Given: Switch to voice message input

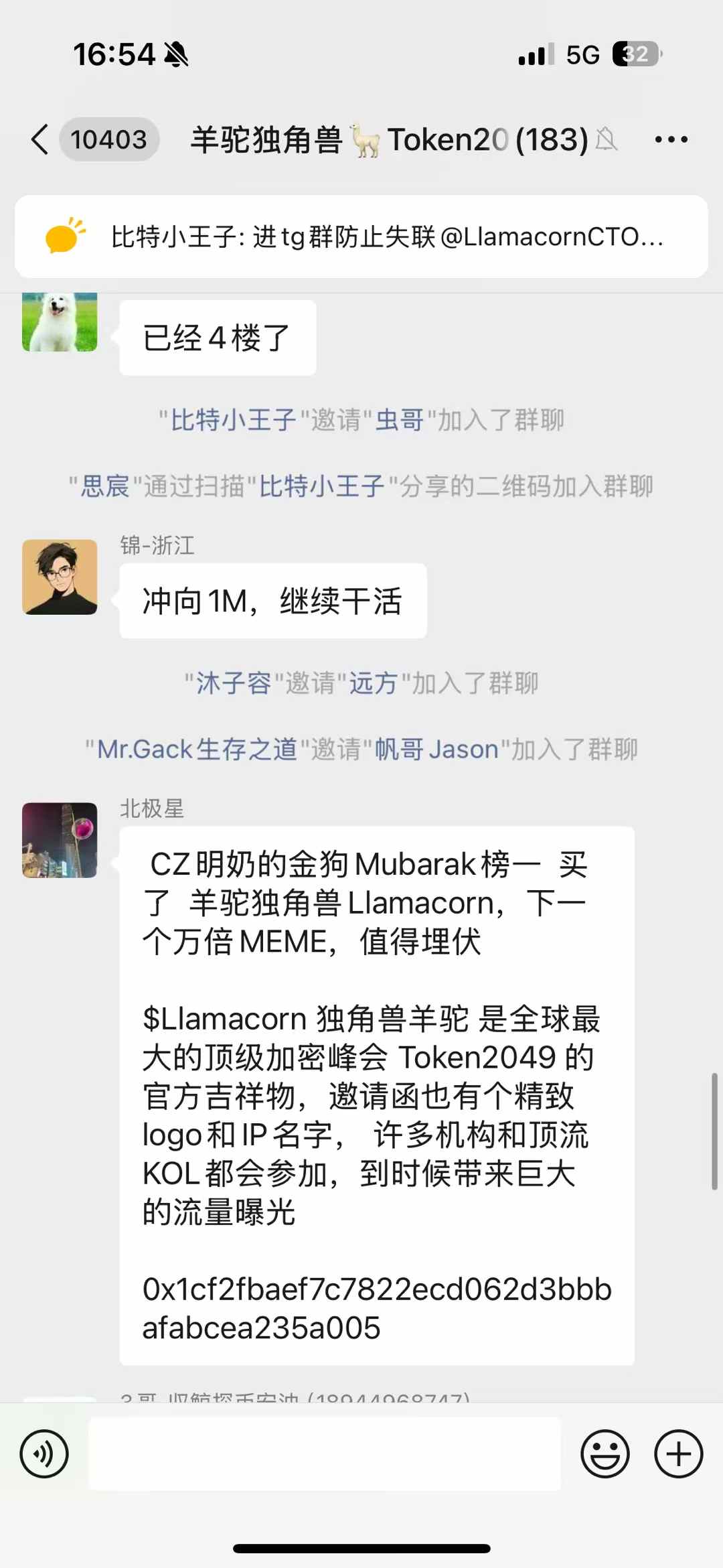Looking at the screenshot, I should click(44, 1453).
